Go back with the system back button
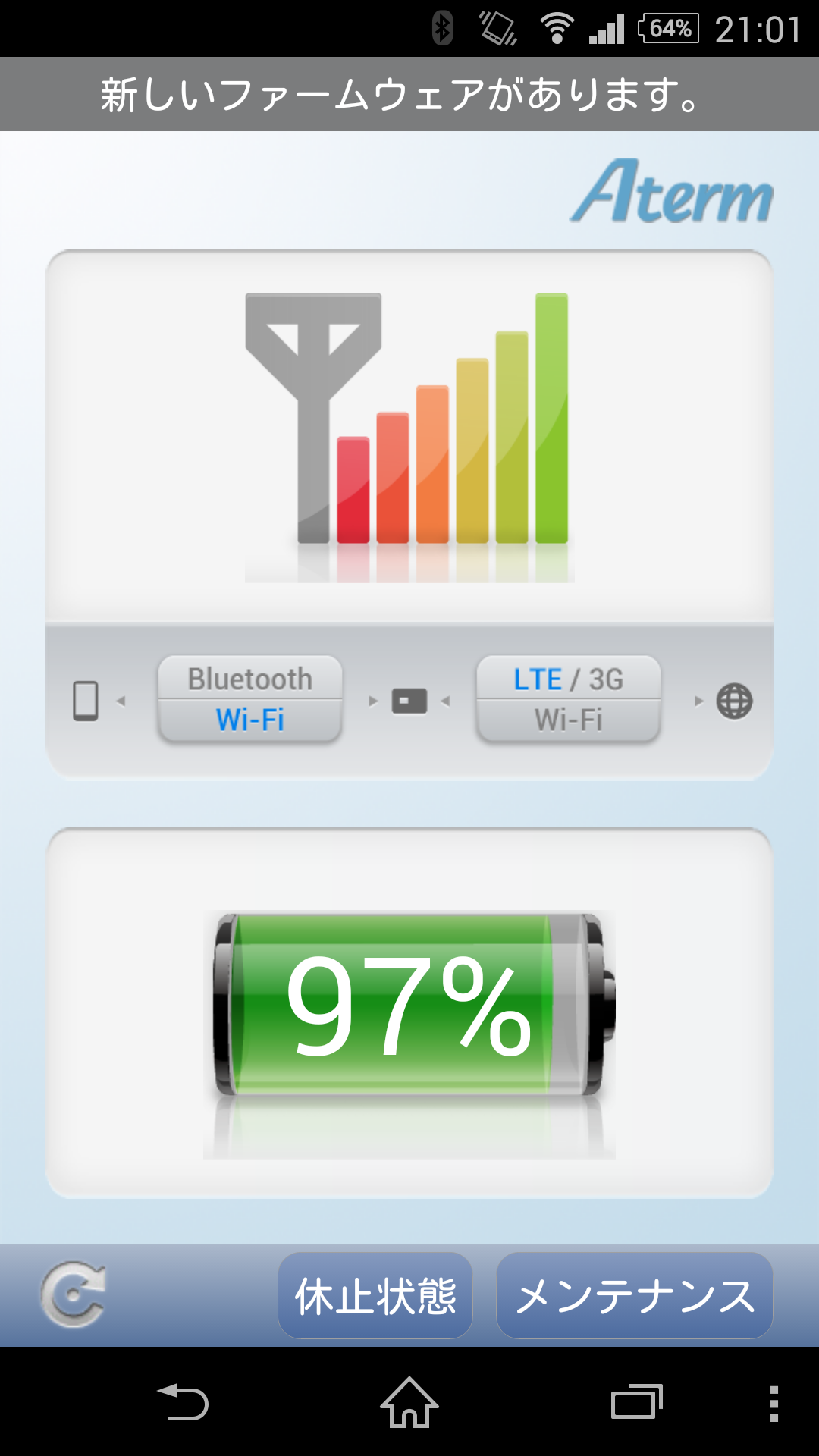 [183, 1402]
